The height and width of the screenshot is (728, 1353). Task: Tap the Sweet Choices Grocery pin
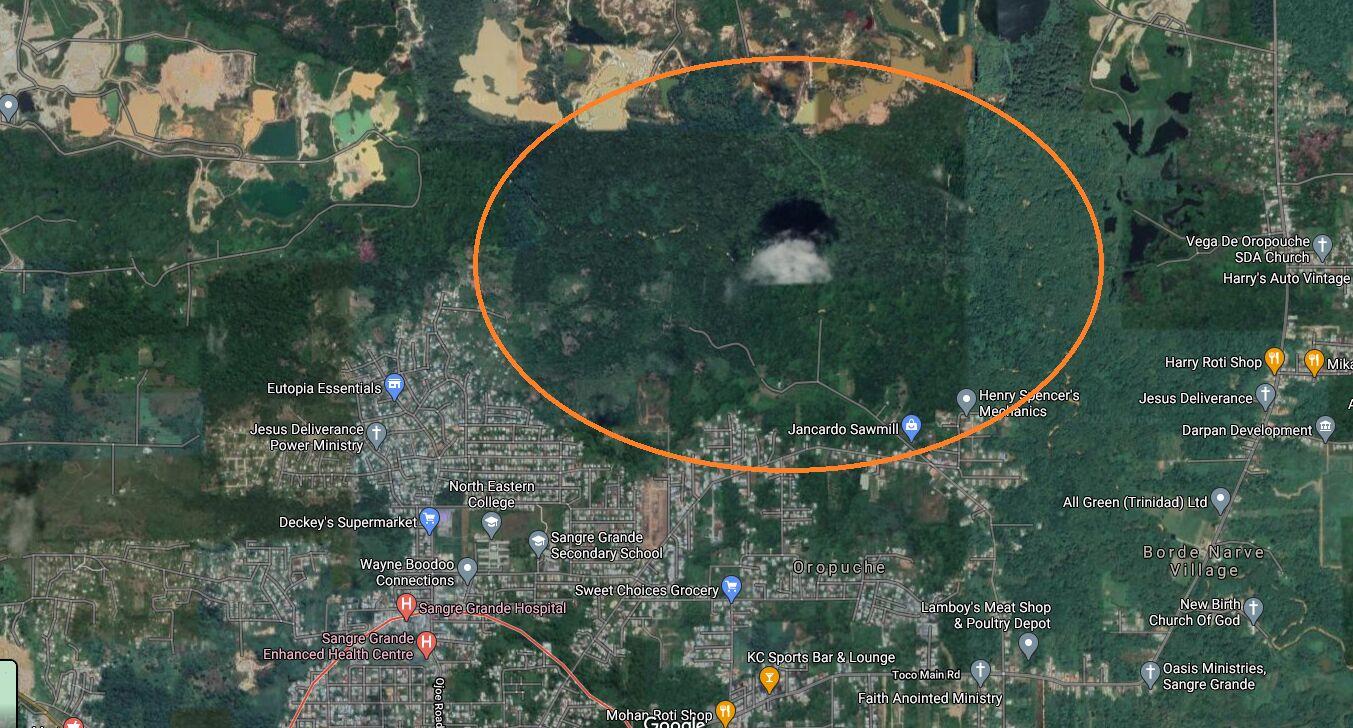point(731,588)
